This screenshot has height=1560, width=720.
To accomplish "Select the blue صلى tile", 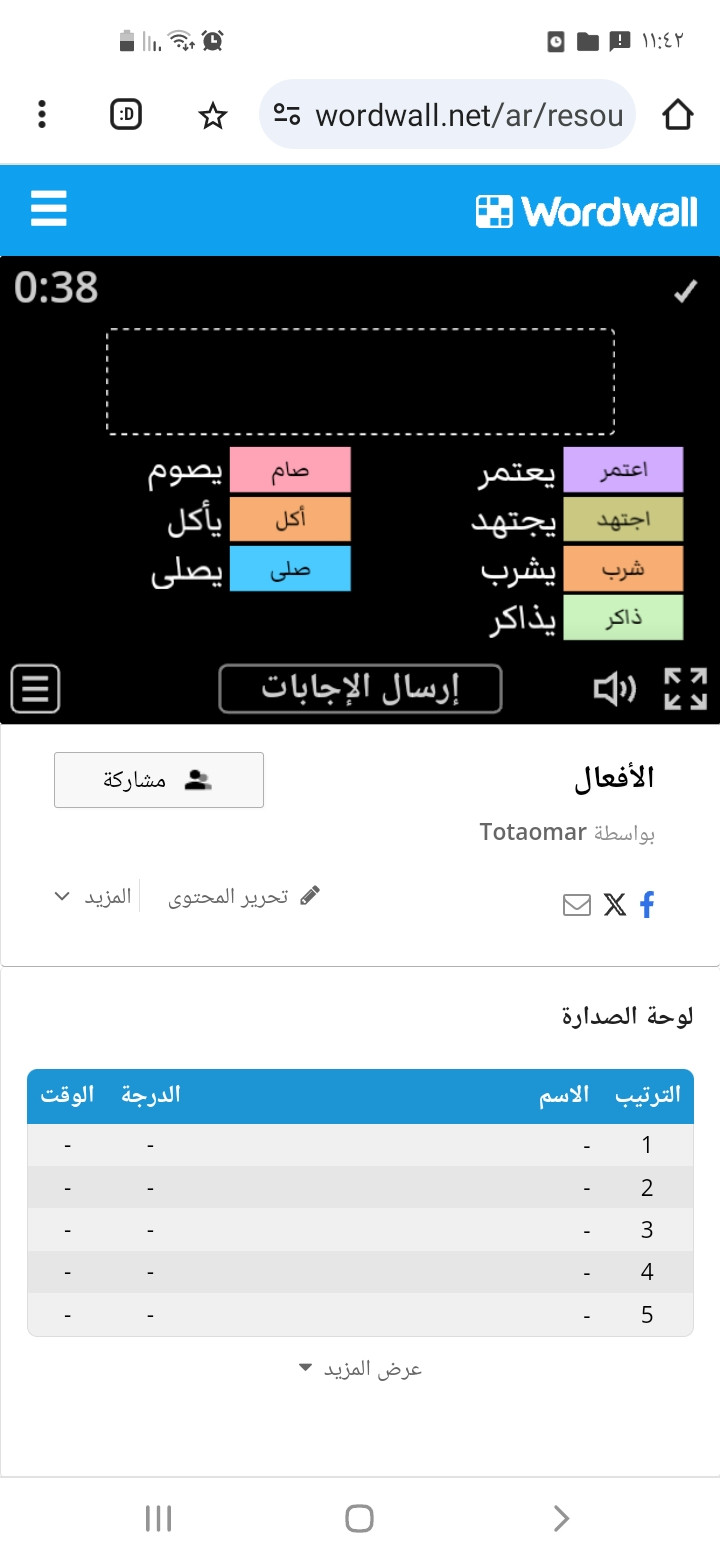I will point(290,568).
